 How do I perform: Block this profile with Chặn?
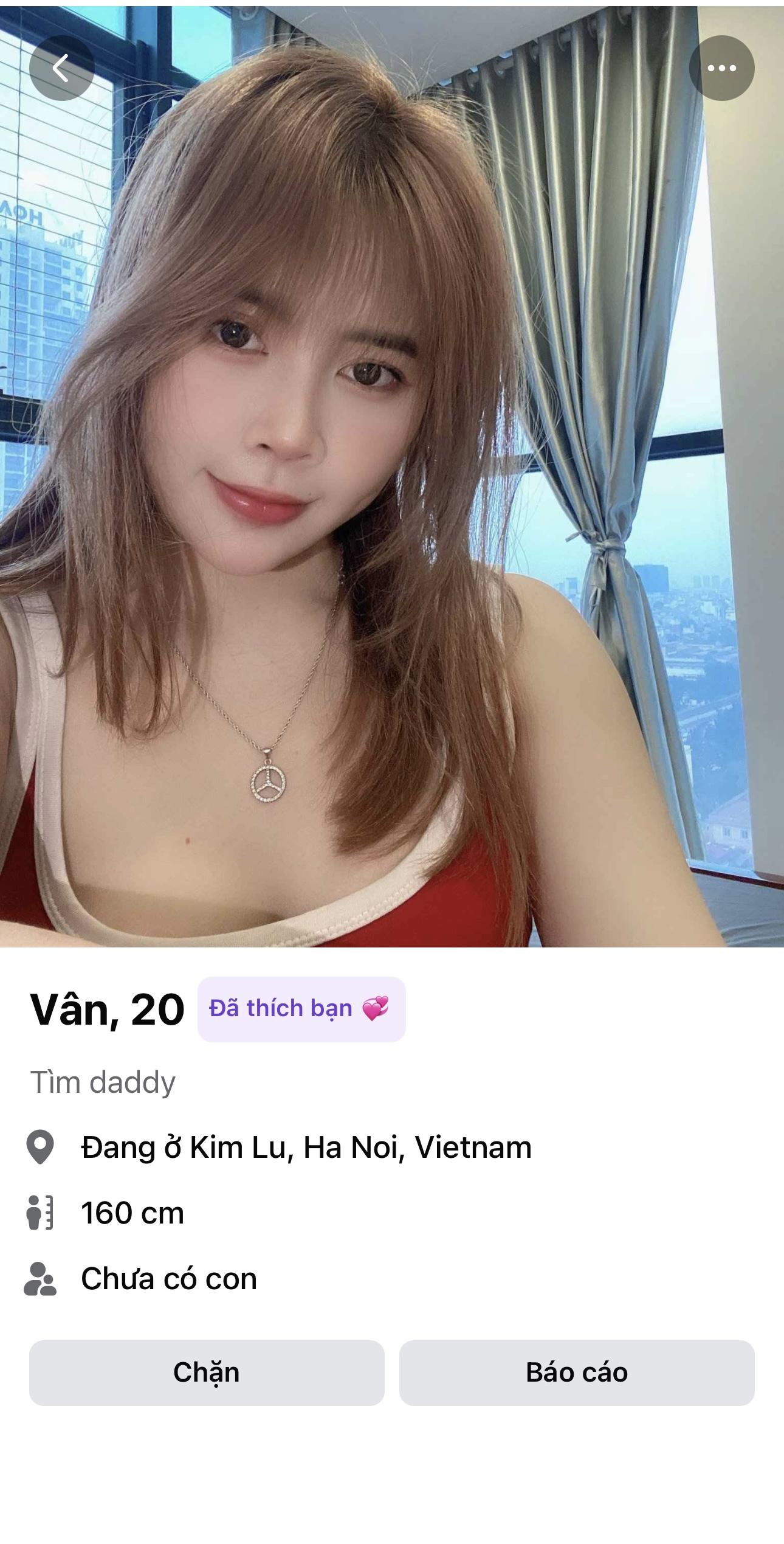pos(207,1373)
